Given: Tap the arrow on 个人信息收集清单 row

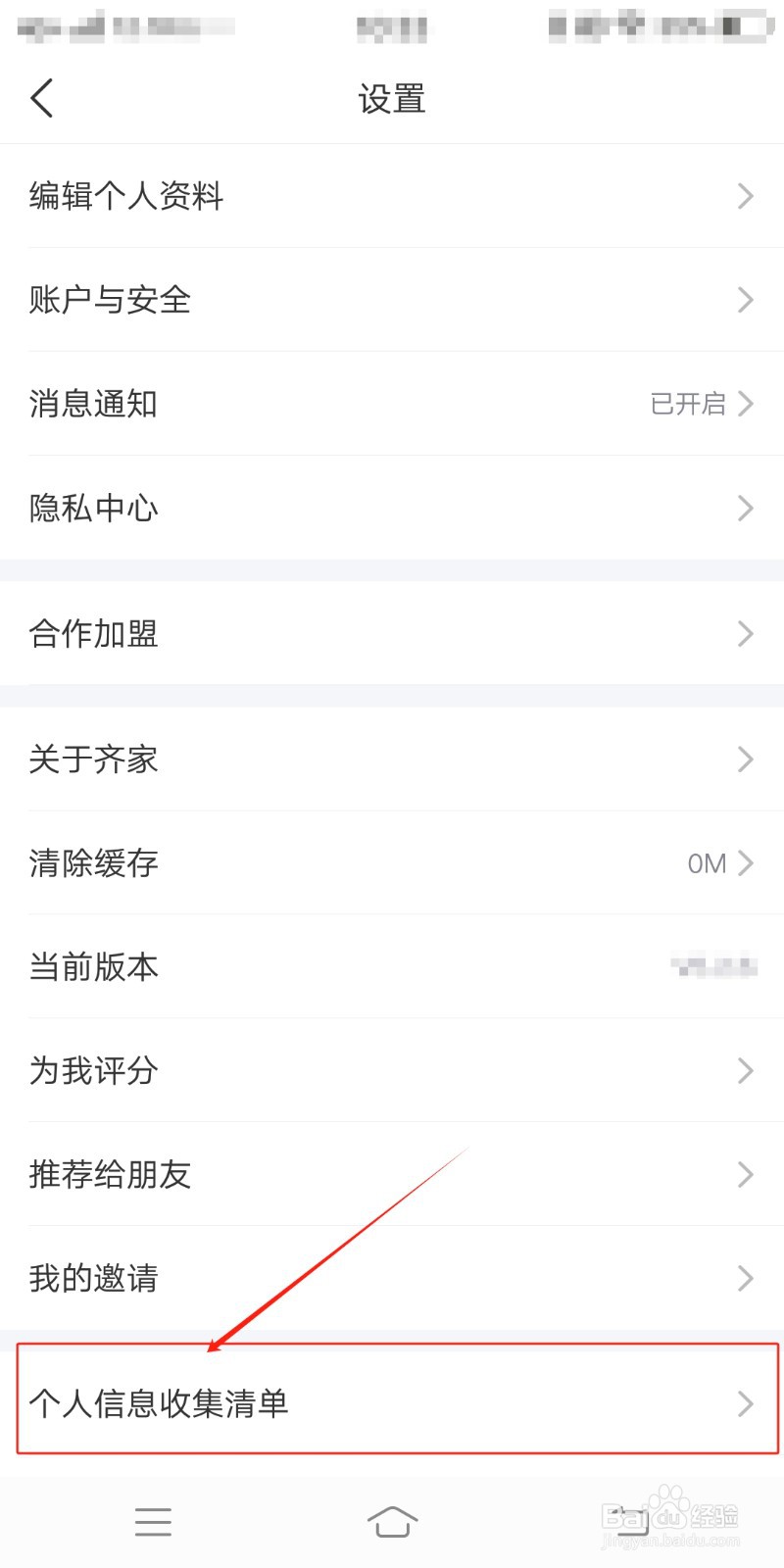Looking at the screenshot, I should click(x=745, y=1403).
